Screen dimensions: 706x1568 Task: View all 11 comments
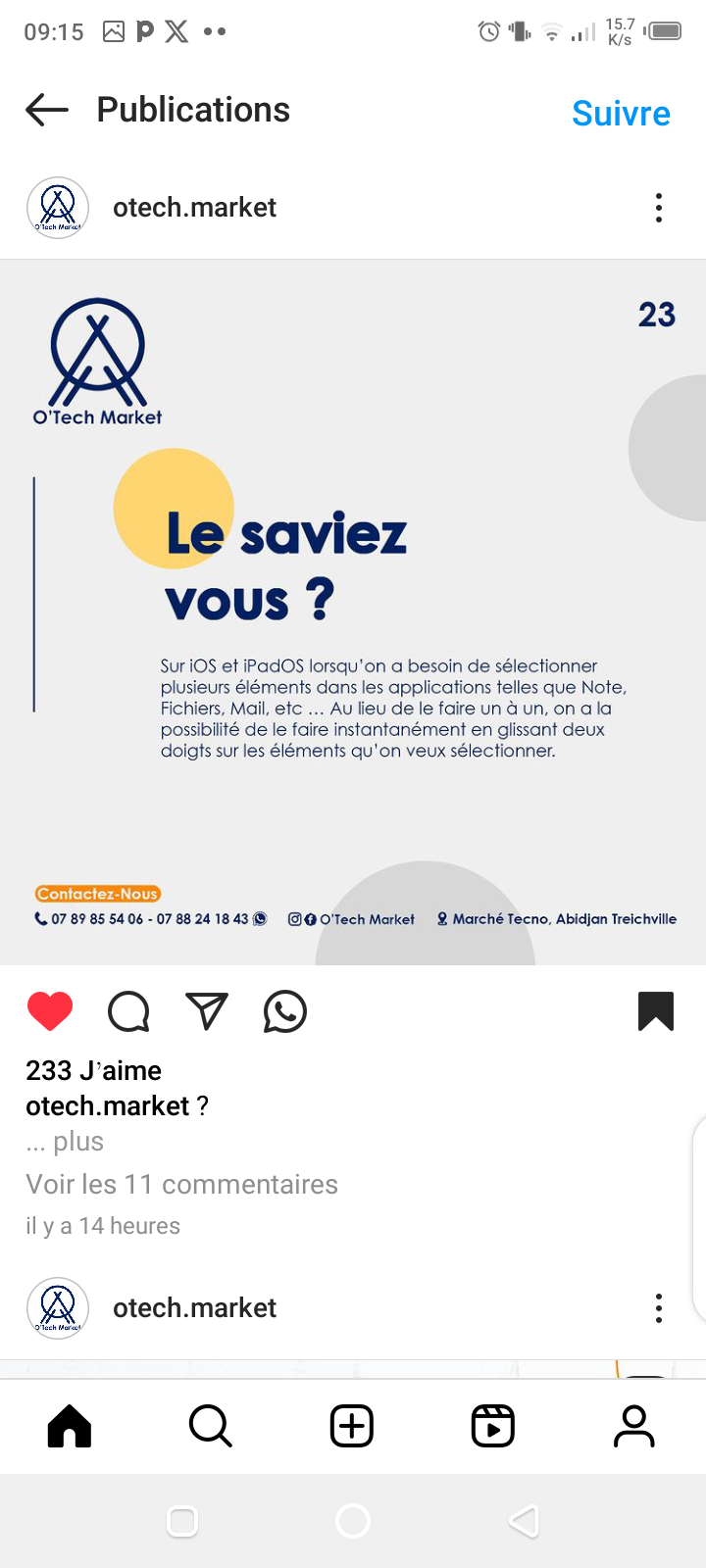click(x=181, y=1184)
